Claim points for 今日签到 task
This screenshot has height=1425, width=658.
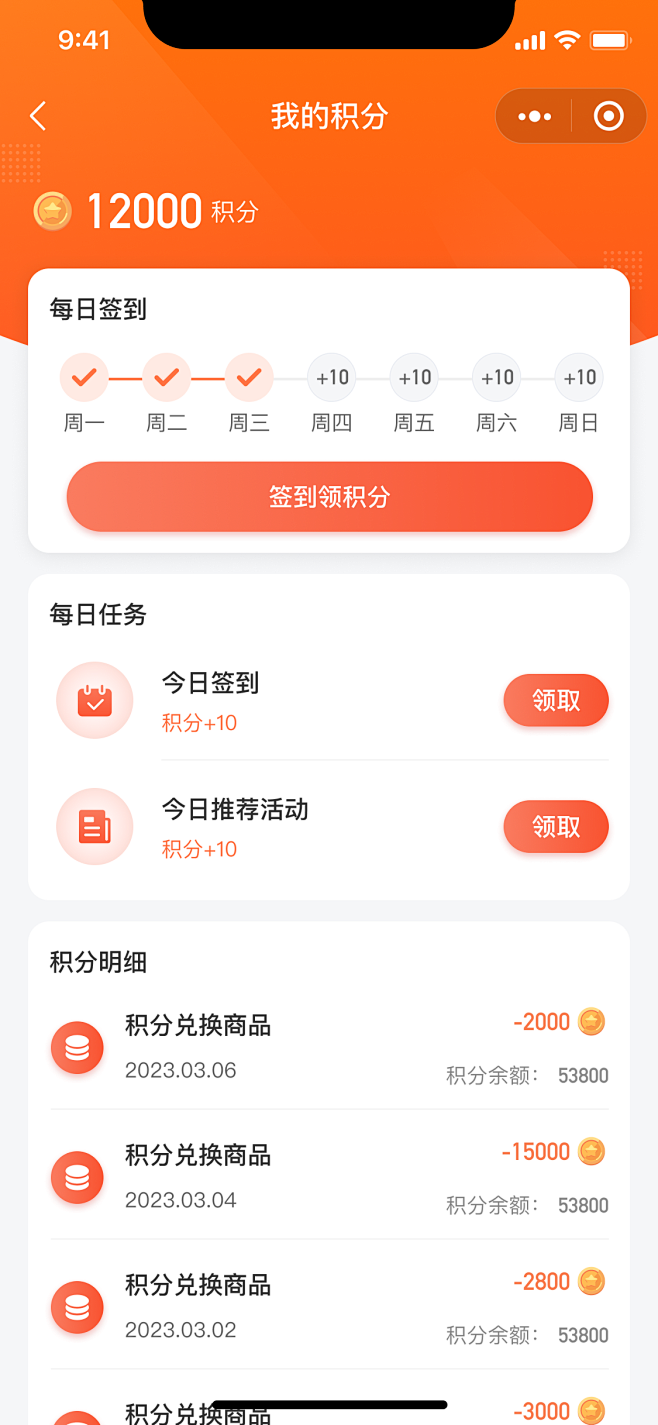pos(555,700)
